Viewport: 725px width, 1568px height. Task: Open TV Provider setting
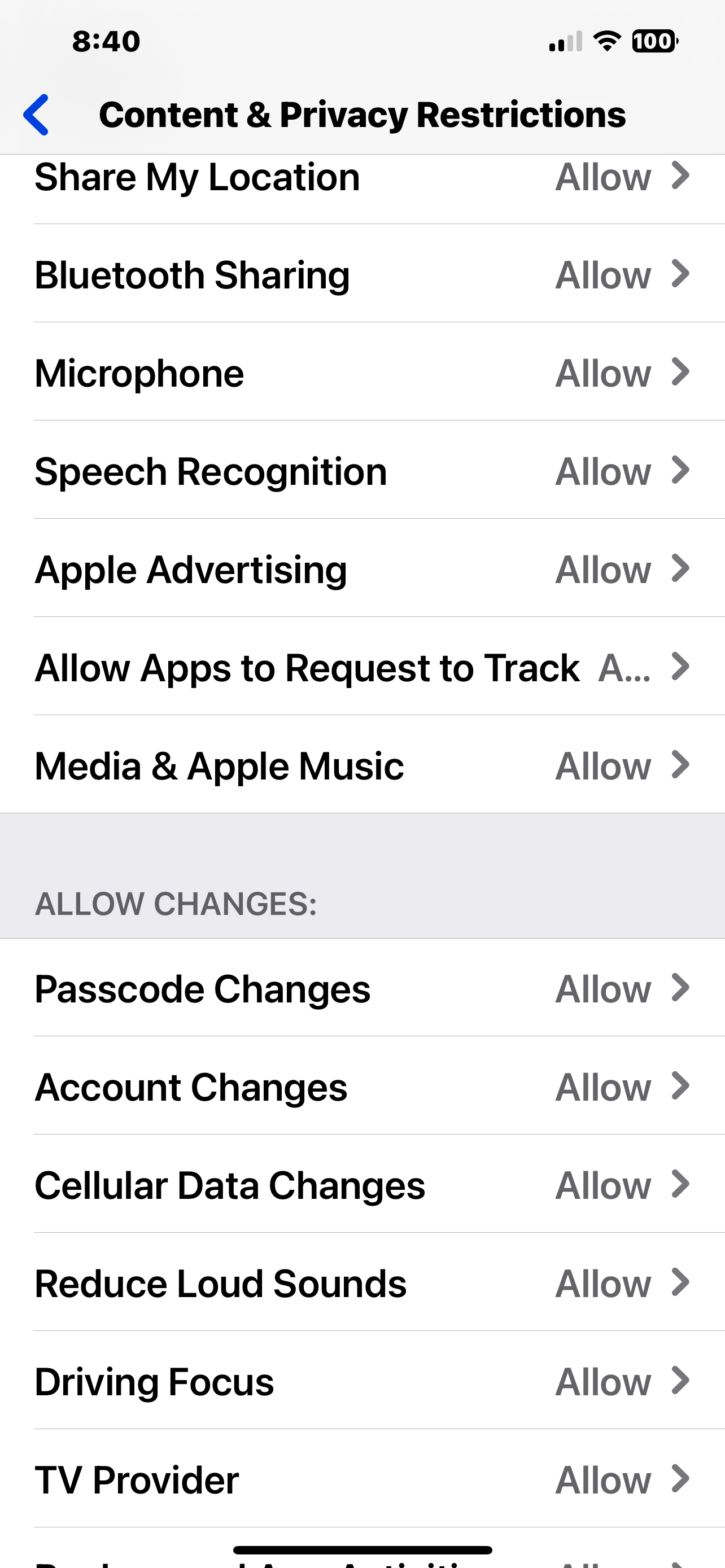362,1480
